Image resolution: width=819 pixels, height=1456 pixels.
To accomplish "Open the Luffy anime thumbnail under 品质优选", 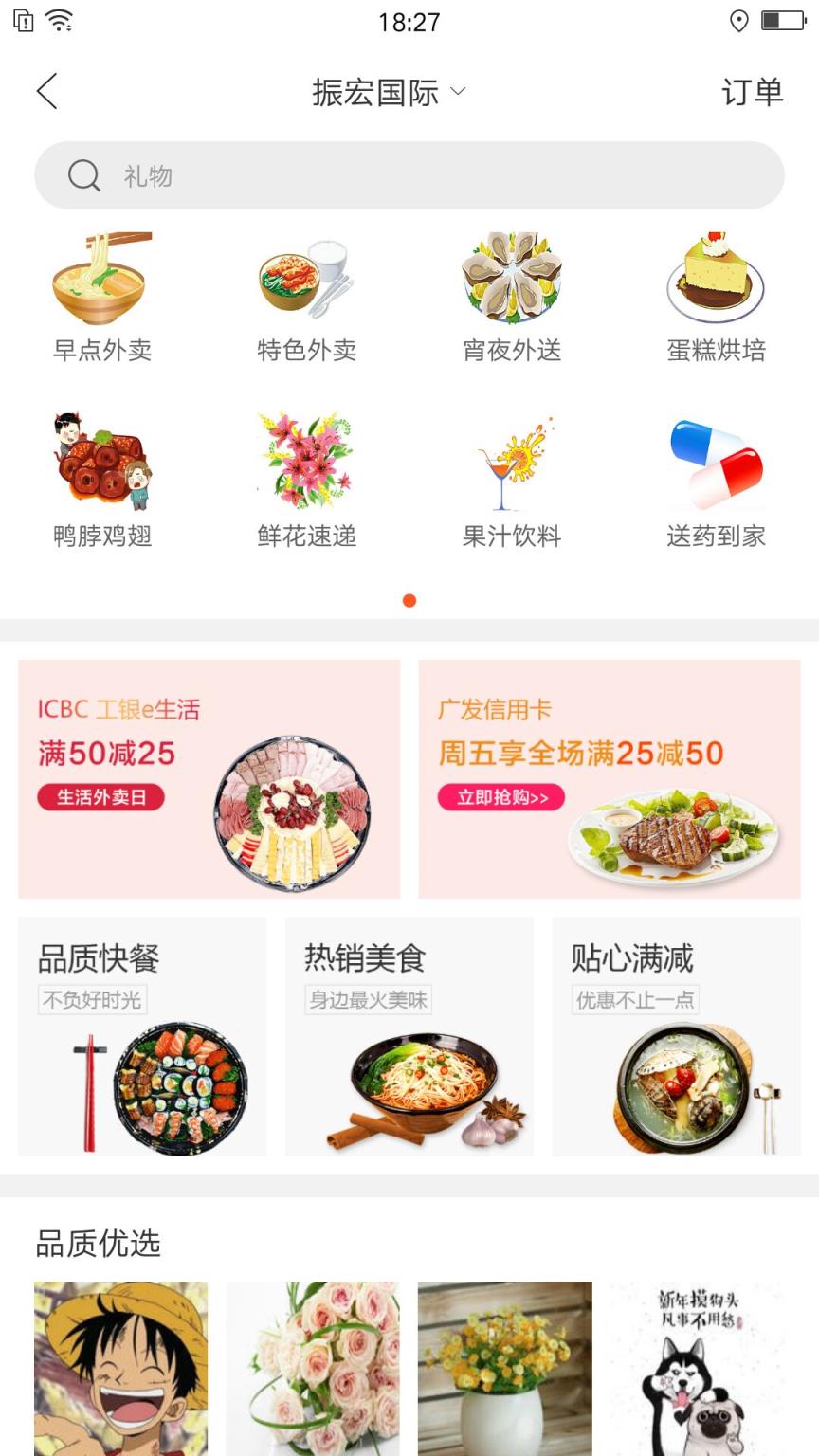I will click(120, 1367).
